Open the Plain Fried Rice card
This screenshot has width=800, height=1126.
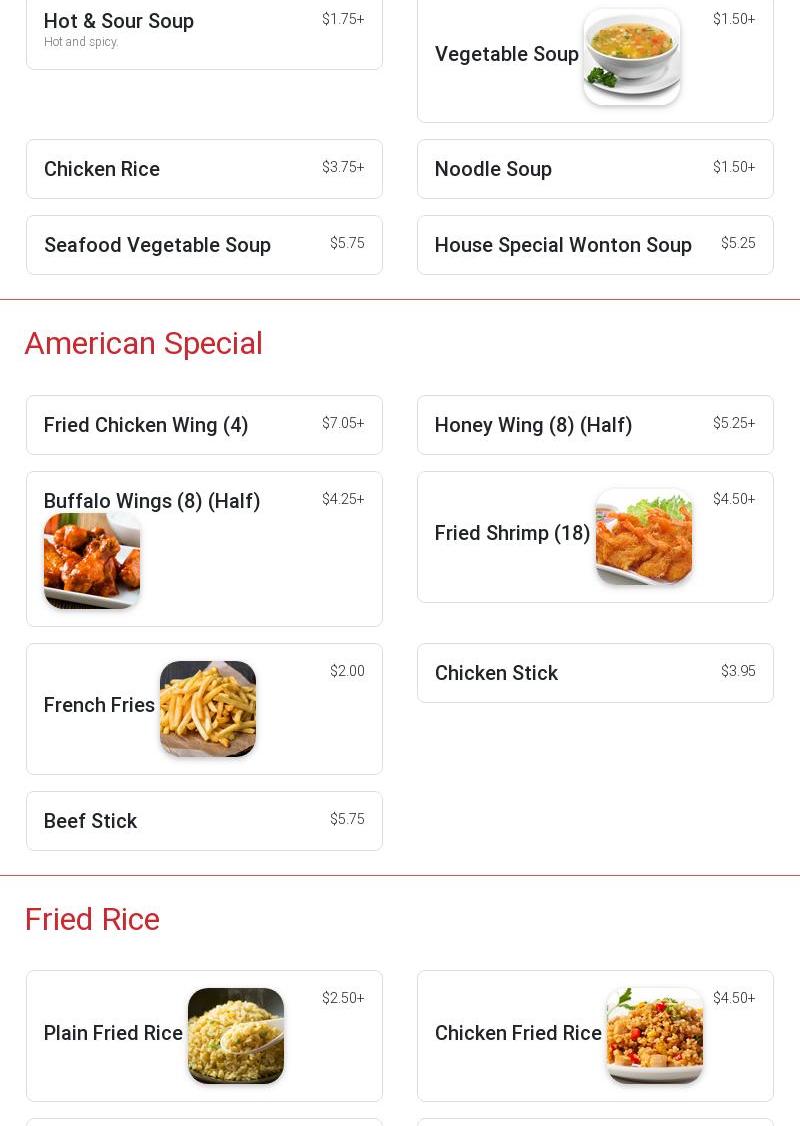204,1035
